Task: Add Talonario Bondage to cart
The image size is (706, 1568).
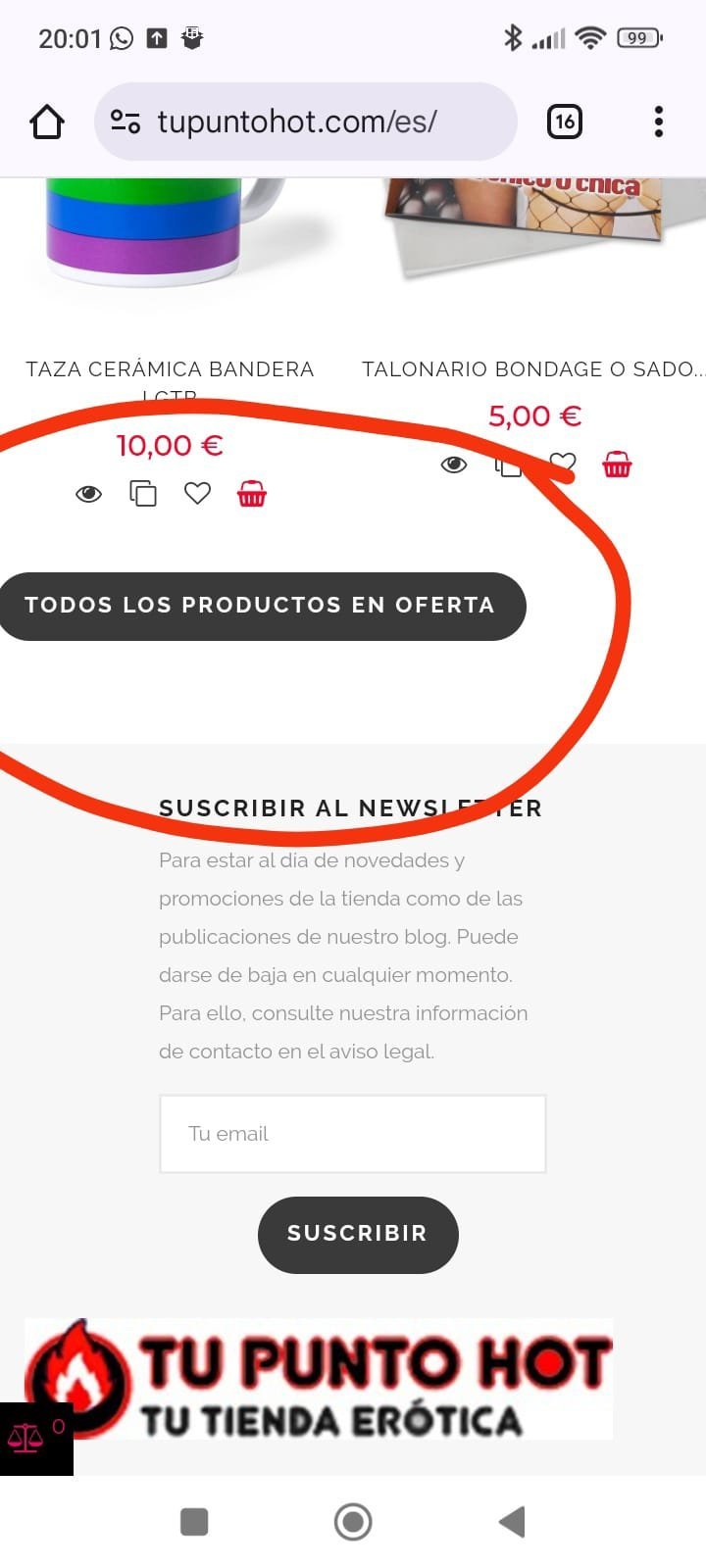Action: (x=617, y=465)
